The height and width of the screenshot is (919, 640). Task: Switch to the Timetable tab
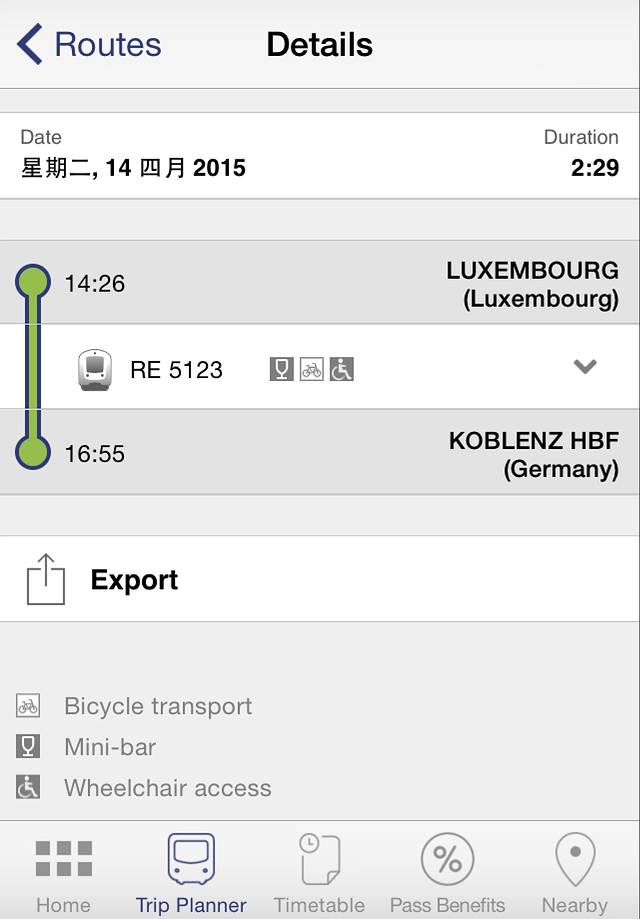tap(319, 874)
